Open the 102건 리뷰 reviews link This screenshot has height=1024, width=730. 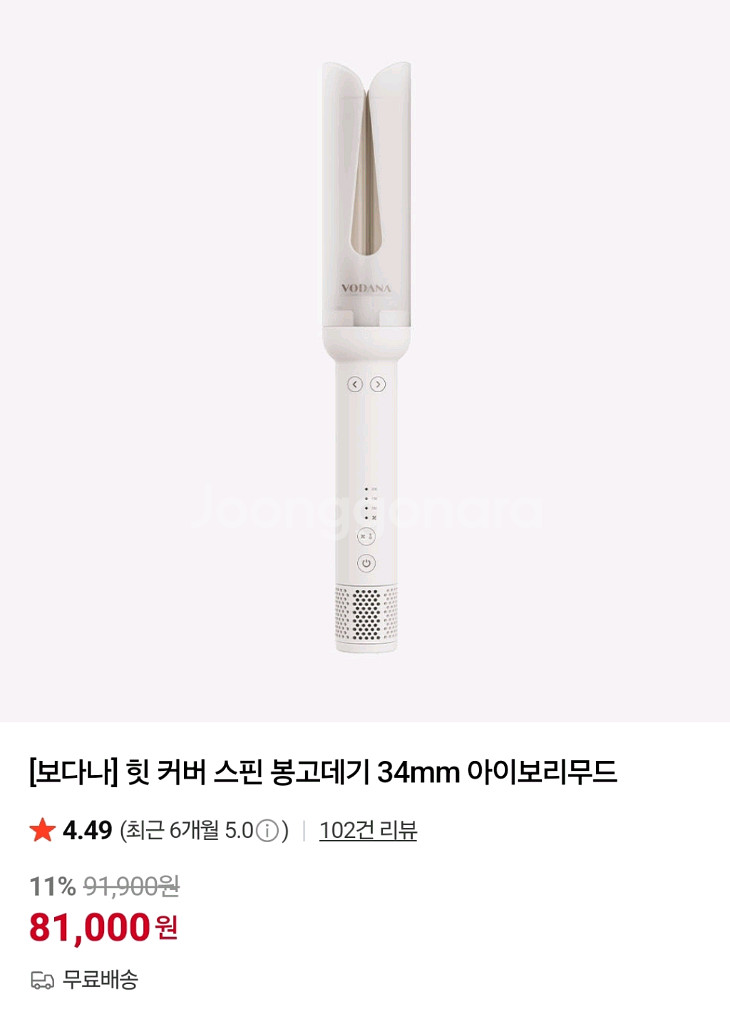pyautogui.click(x=367, y=830)
